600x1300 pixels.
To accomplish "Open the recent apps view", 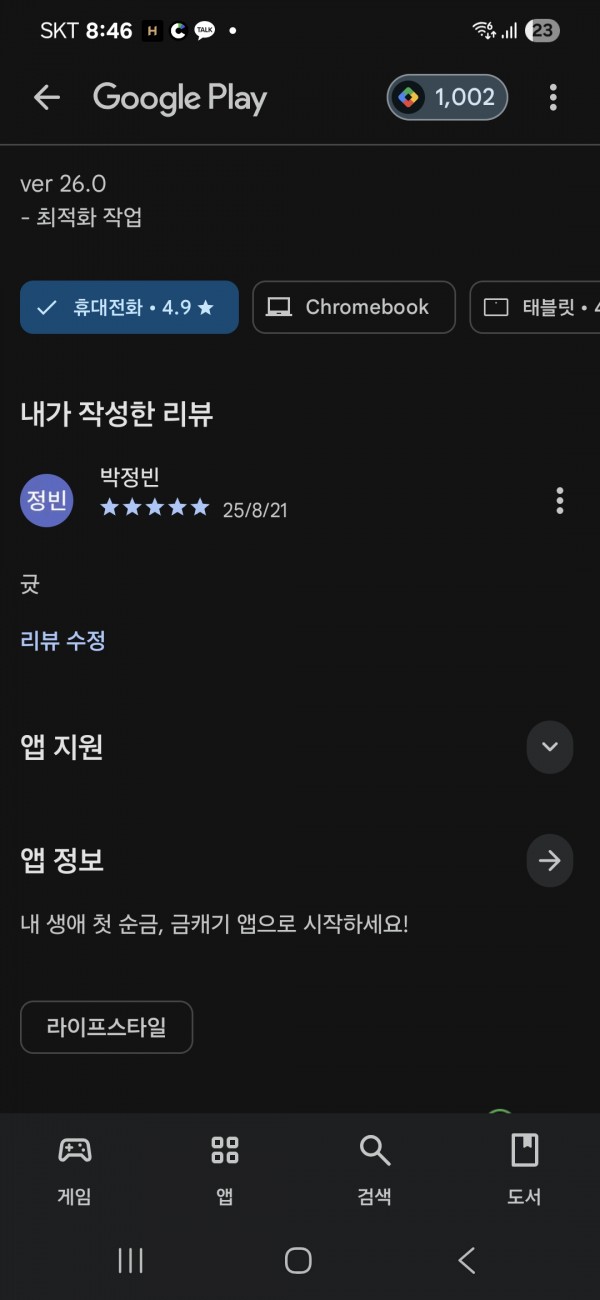I will pos(131,1260).
